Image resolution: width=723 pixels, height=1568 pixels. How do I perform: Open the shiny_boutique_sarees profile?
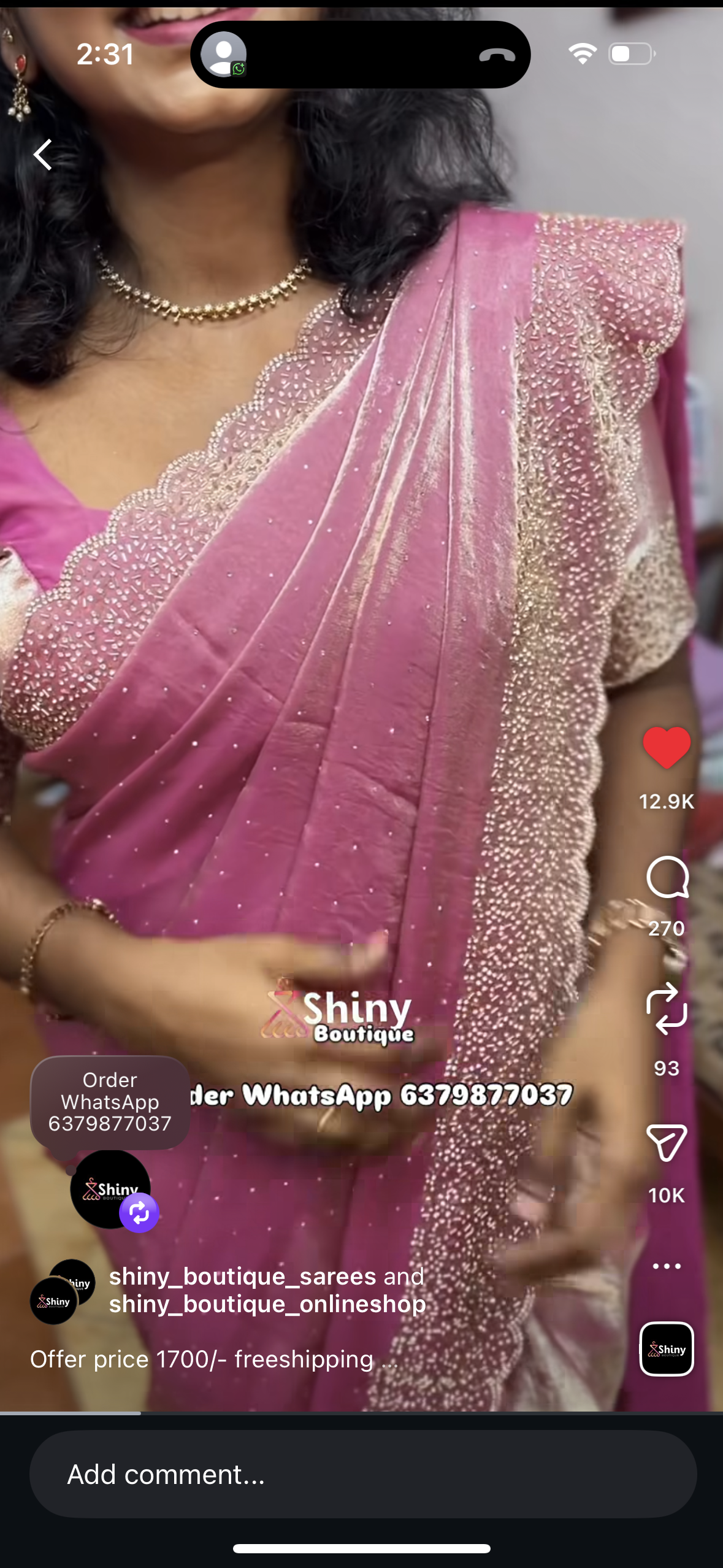(242, 1277)
